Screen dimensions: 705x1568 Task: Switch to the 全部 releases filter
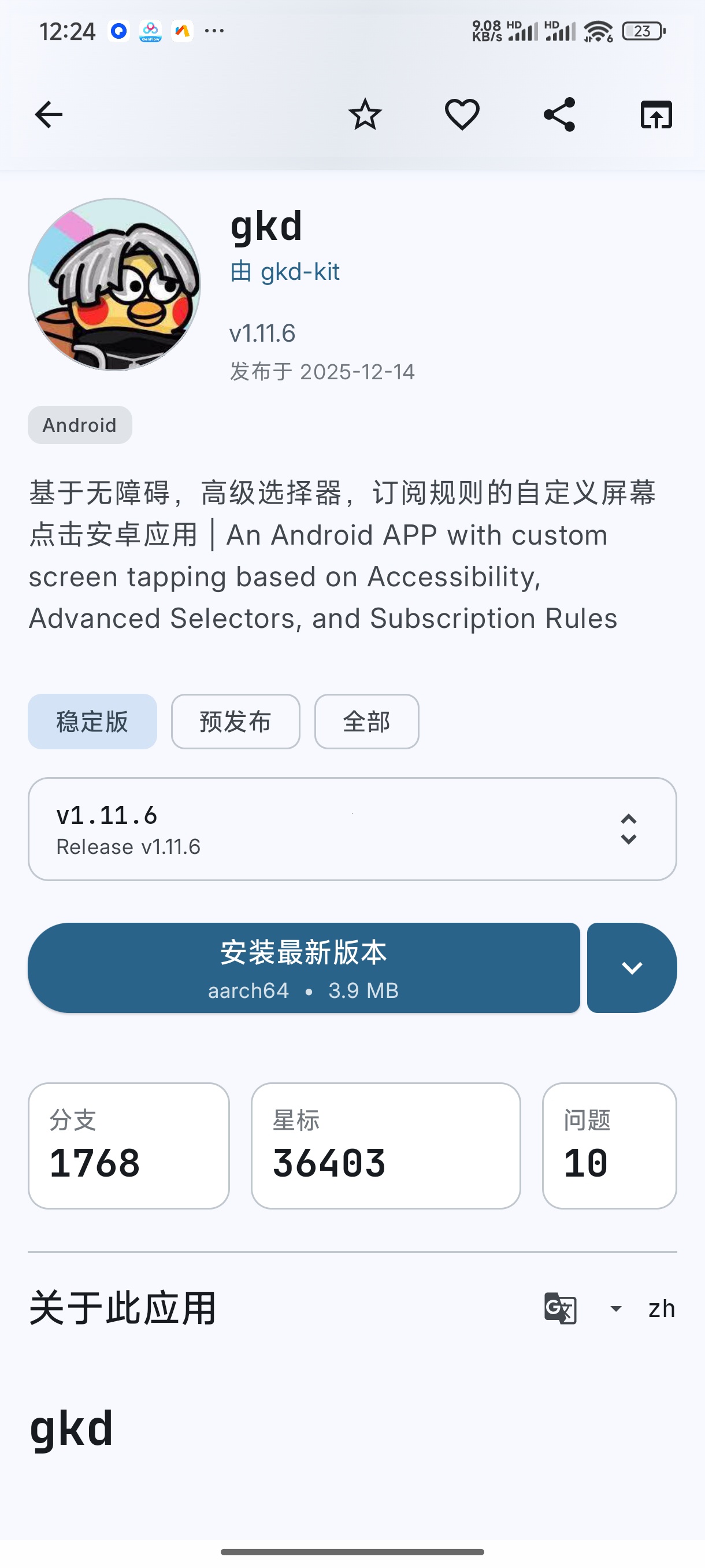coord(366,722)
